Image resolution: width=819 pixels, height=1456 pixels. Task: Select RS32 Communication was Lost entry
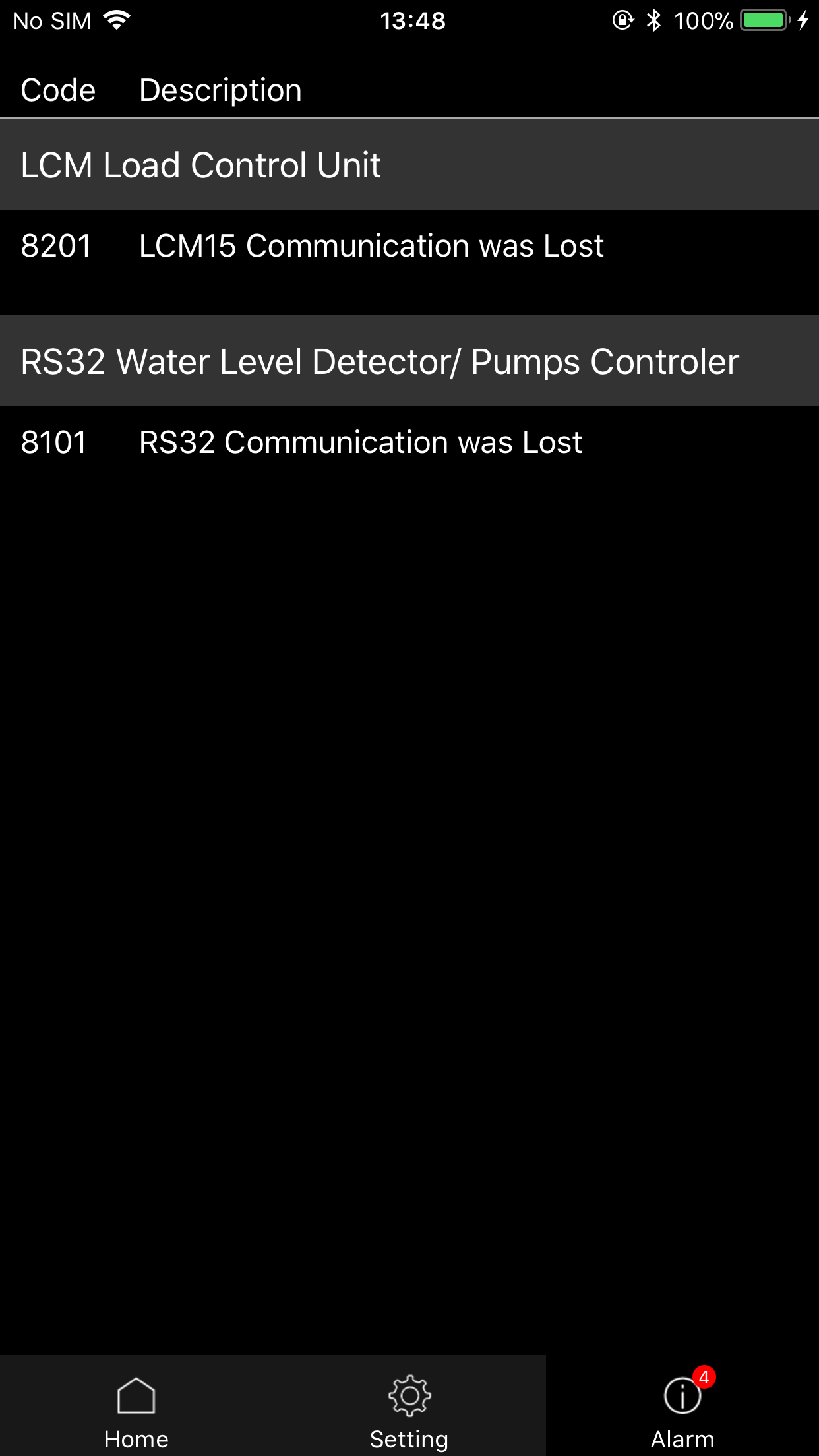(x=361, y=442)
